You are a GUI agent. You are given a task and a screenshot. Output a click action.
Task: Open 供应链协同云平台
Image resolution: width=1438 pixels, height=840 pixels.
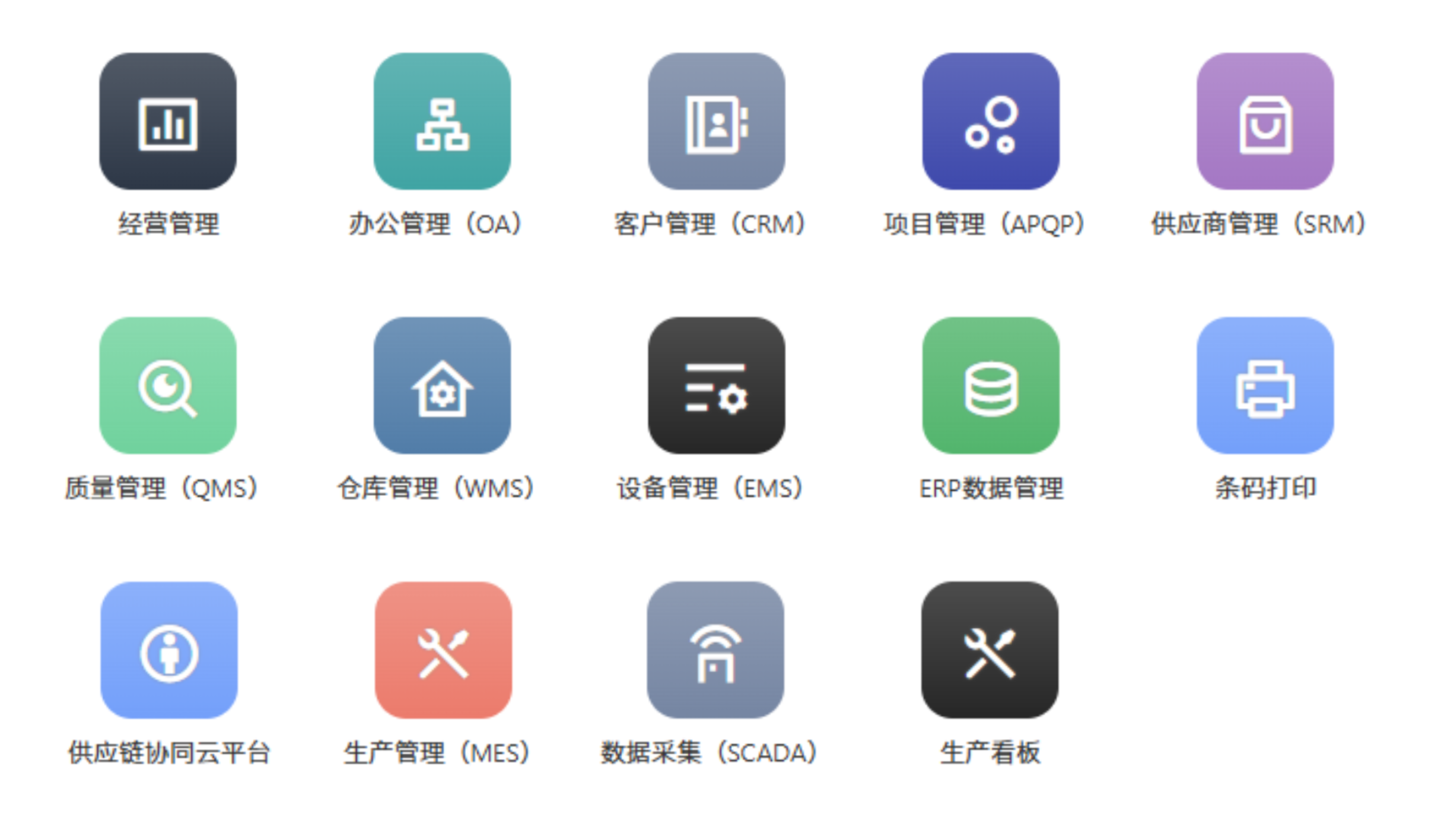coord(169,650)
